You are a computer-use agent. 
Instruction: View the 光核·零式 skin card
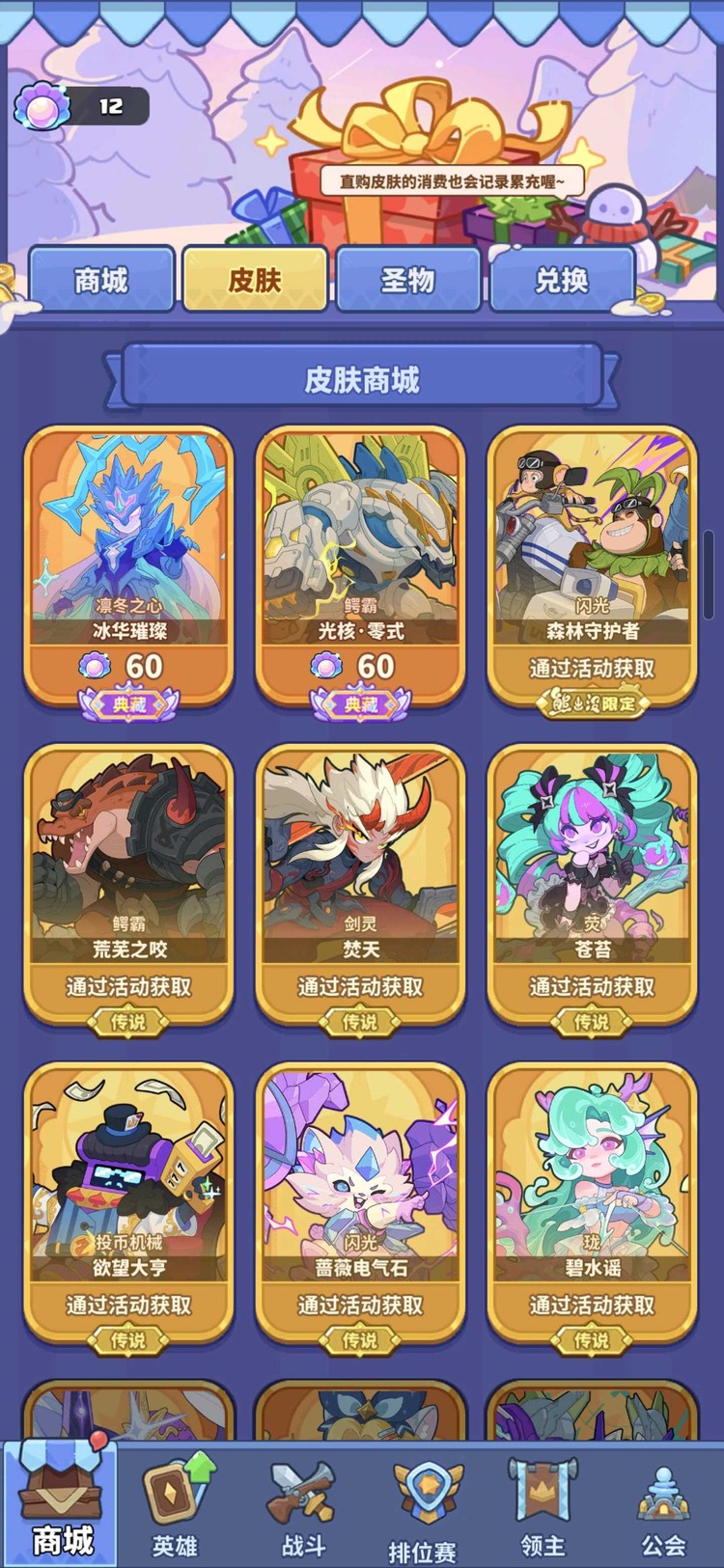coord(361,564)
